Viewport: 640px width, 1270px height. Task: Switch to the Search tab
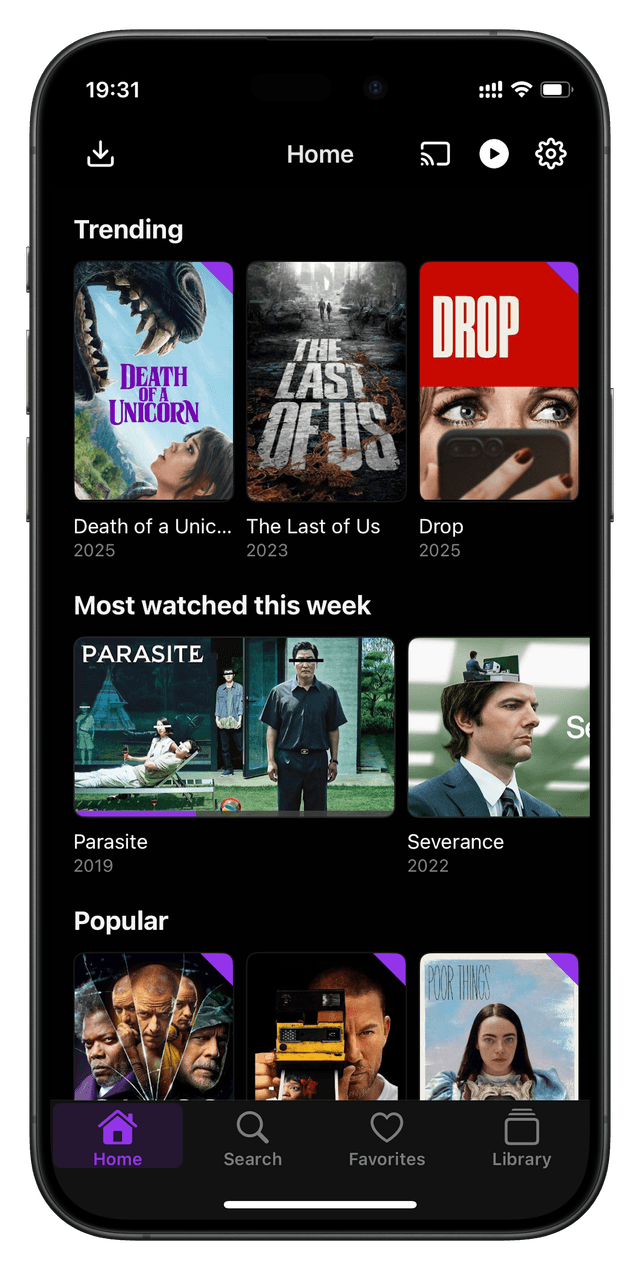click(252, 1138)
